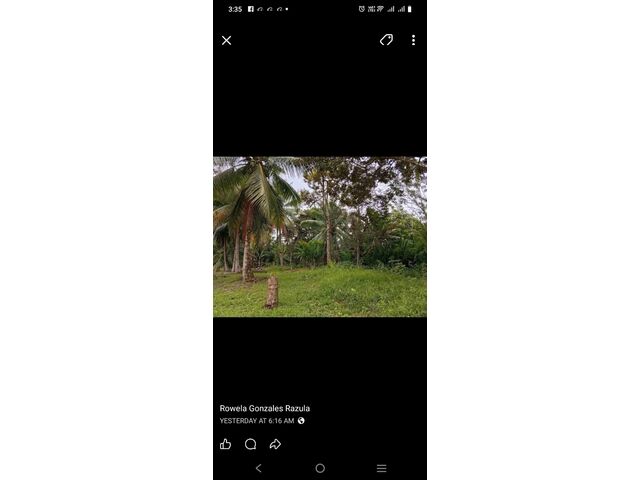Go to the home screen
This screenshot has height=480, width=640.
320,468
